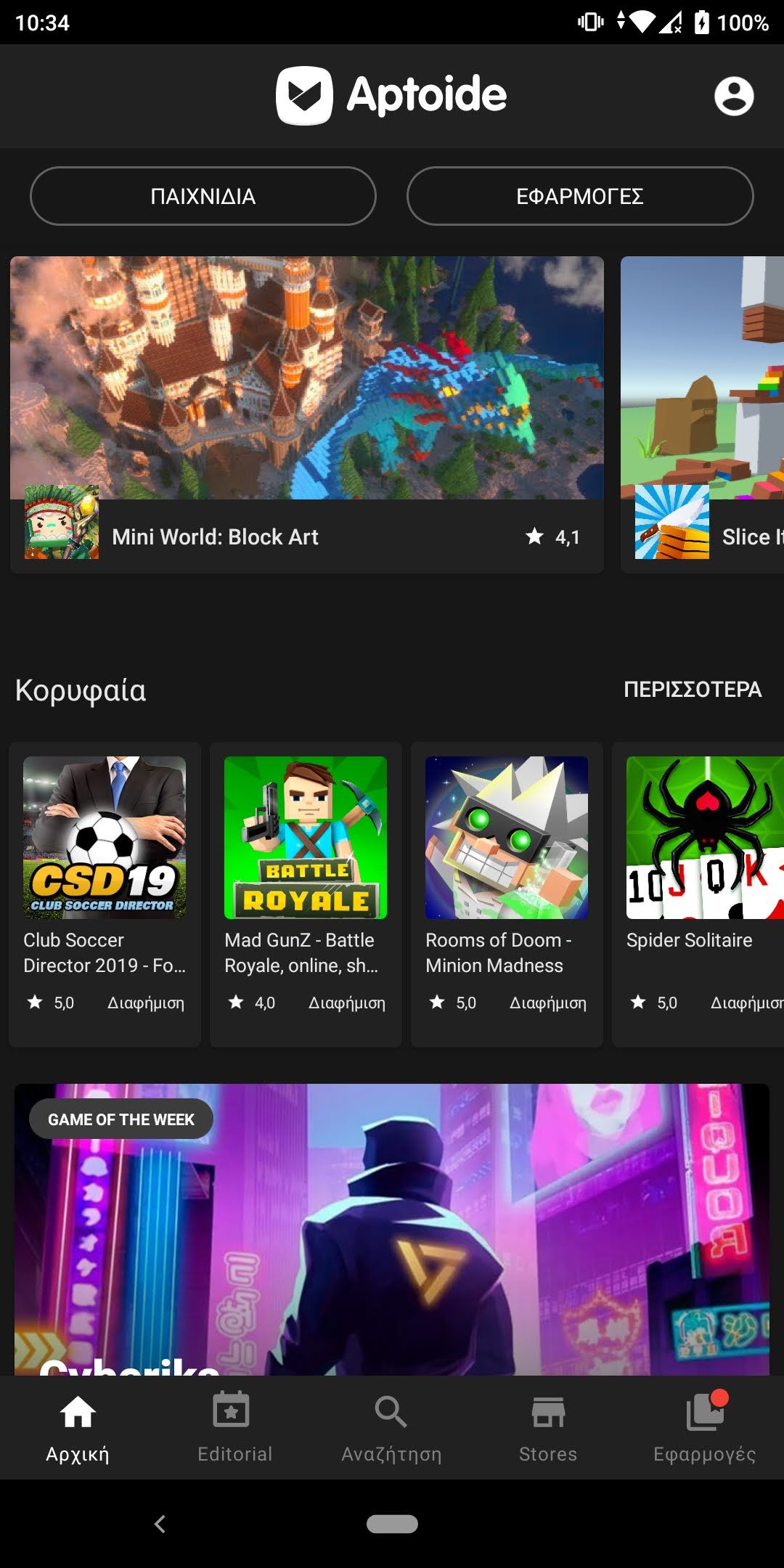Tap ΠΕΡΙΣΣΟΤΕΡΑ next to Κορυφαία
The width and height of the screenshot is (784, 1568).
click(x=692, y=689)
